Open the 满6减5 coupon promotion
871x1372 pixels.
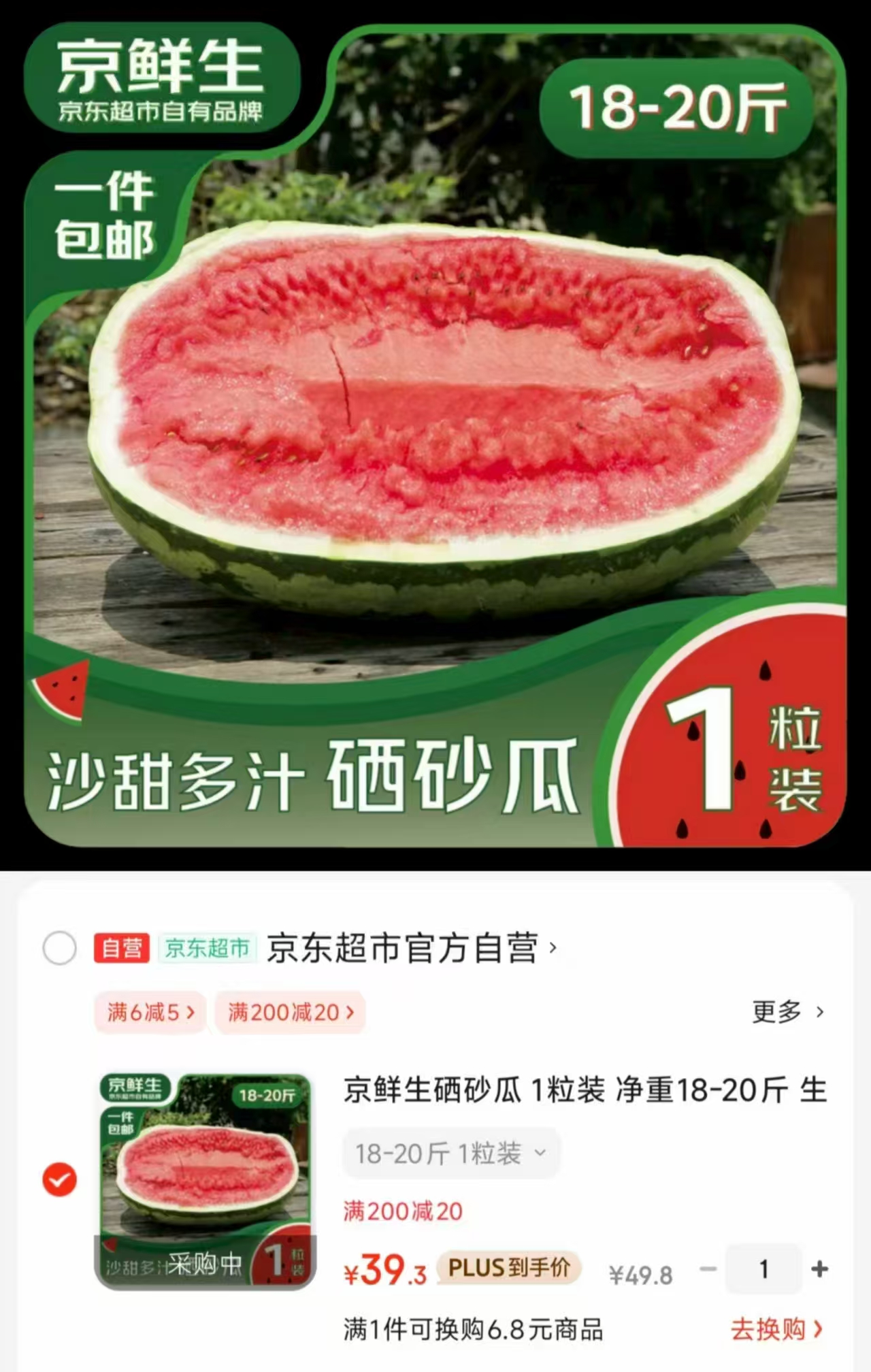(150, 1014)
